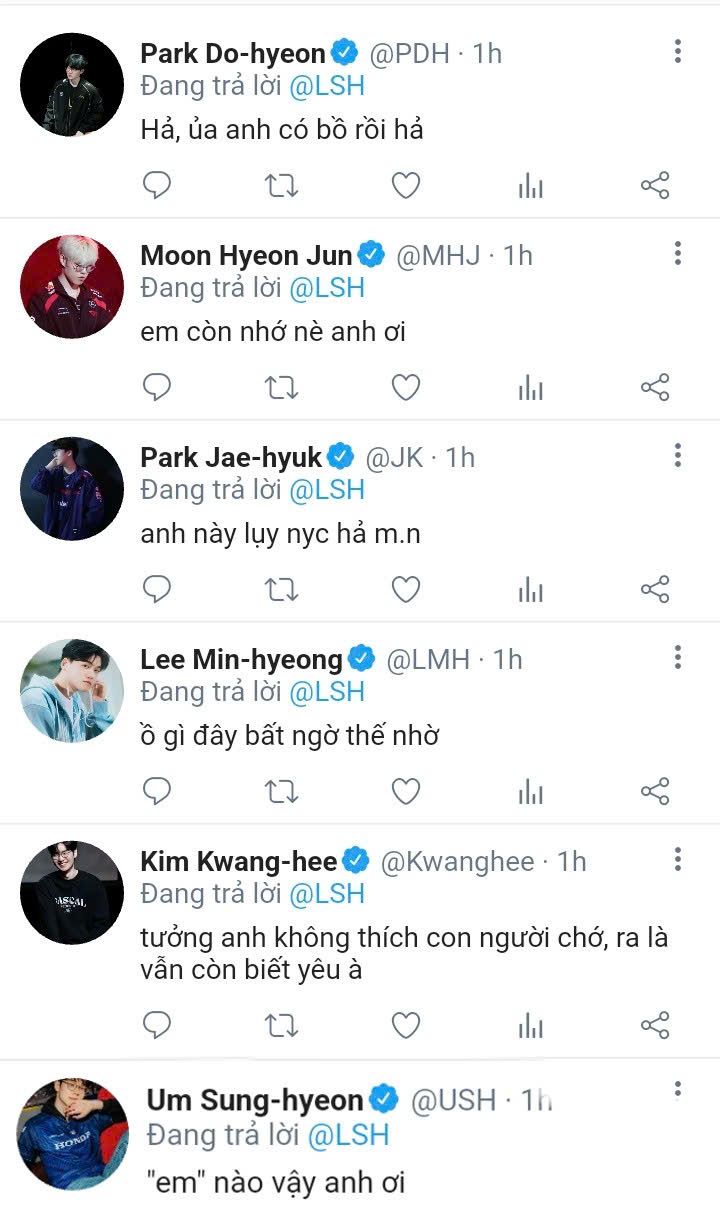Like Lee Min-hyeong's reply
This screenshot has height=1223, width=720.
(x=405, y=792)
